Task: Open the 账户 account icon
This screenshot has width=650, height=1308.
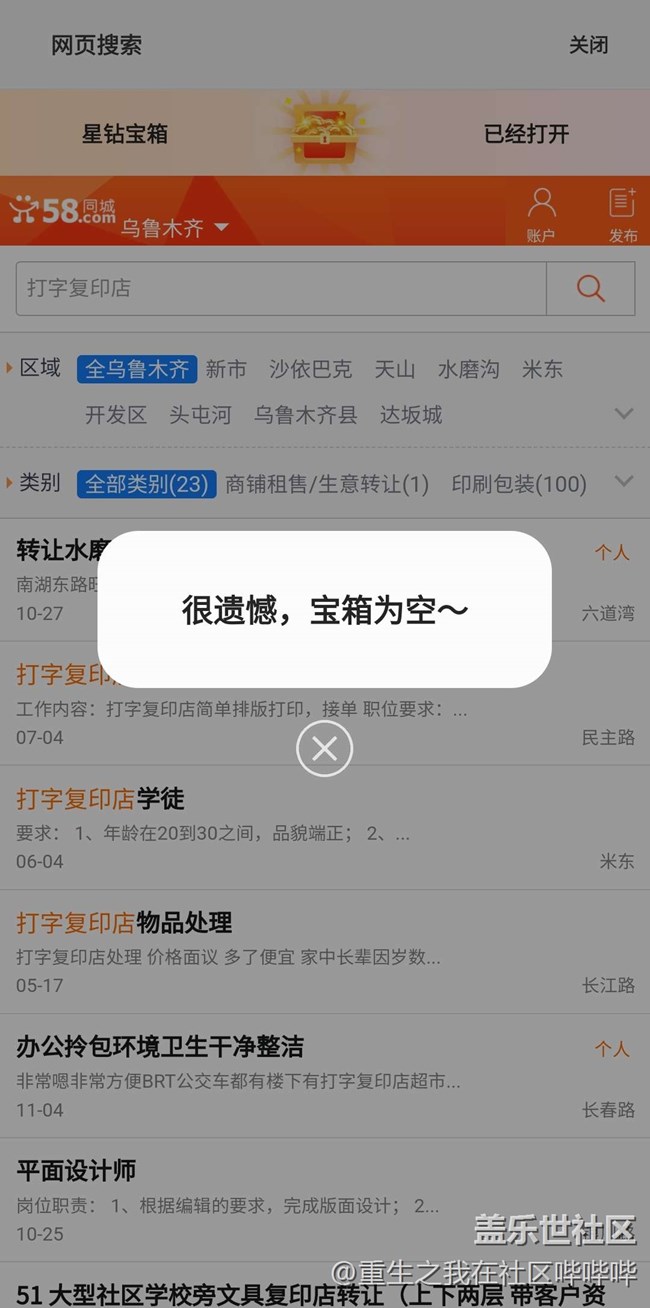Action: pyautogui.click(x=541, y=214)
